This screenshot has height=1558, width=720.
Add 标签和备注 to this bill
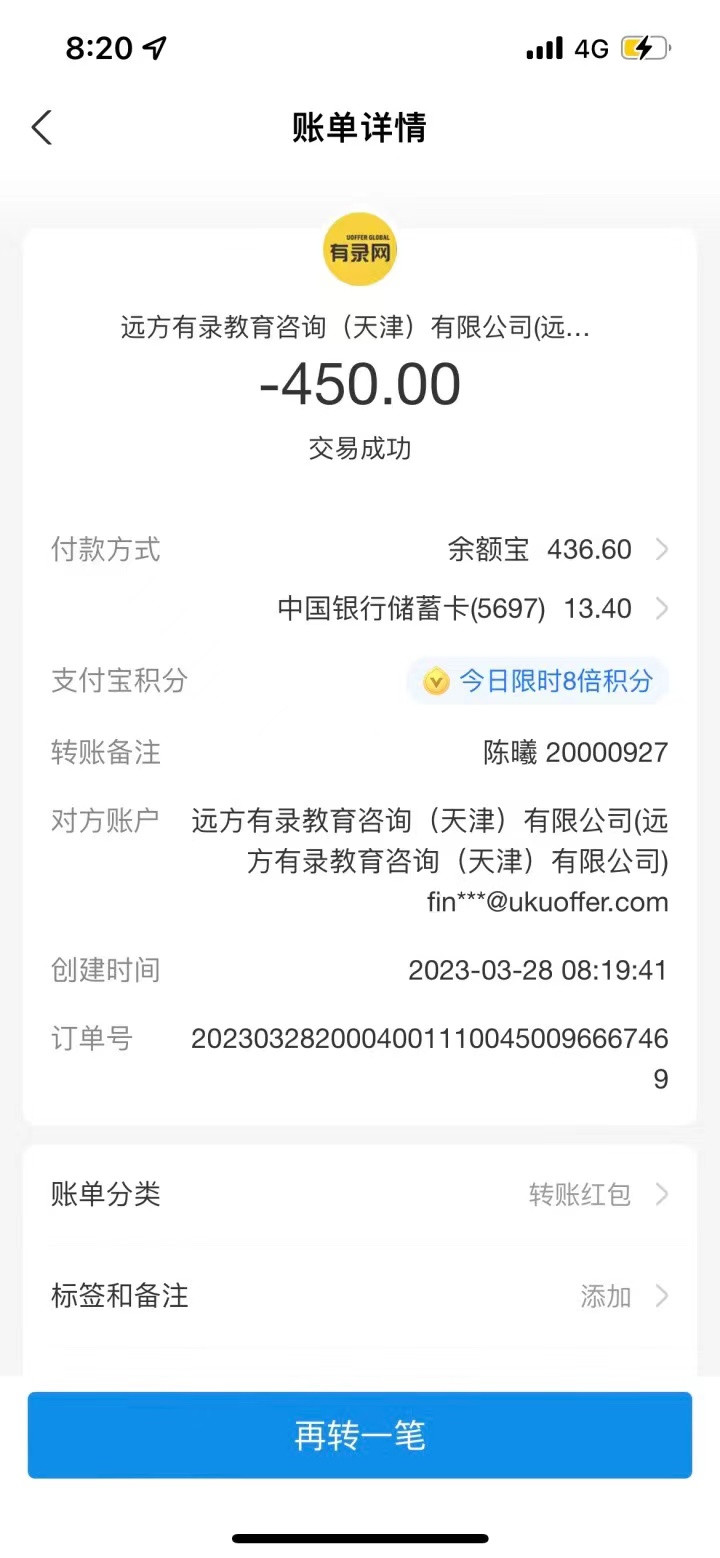[x=360, y=1296]
